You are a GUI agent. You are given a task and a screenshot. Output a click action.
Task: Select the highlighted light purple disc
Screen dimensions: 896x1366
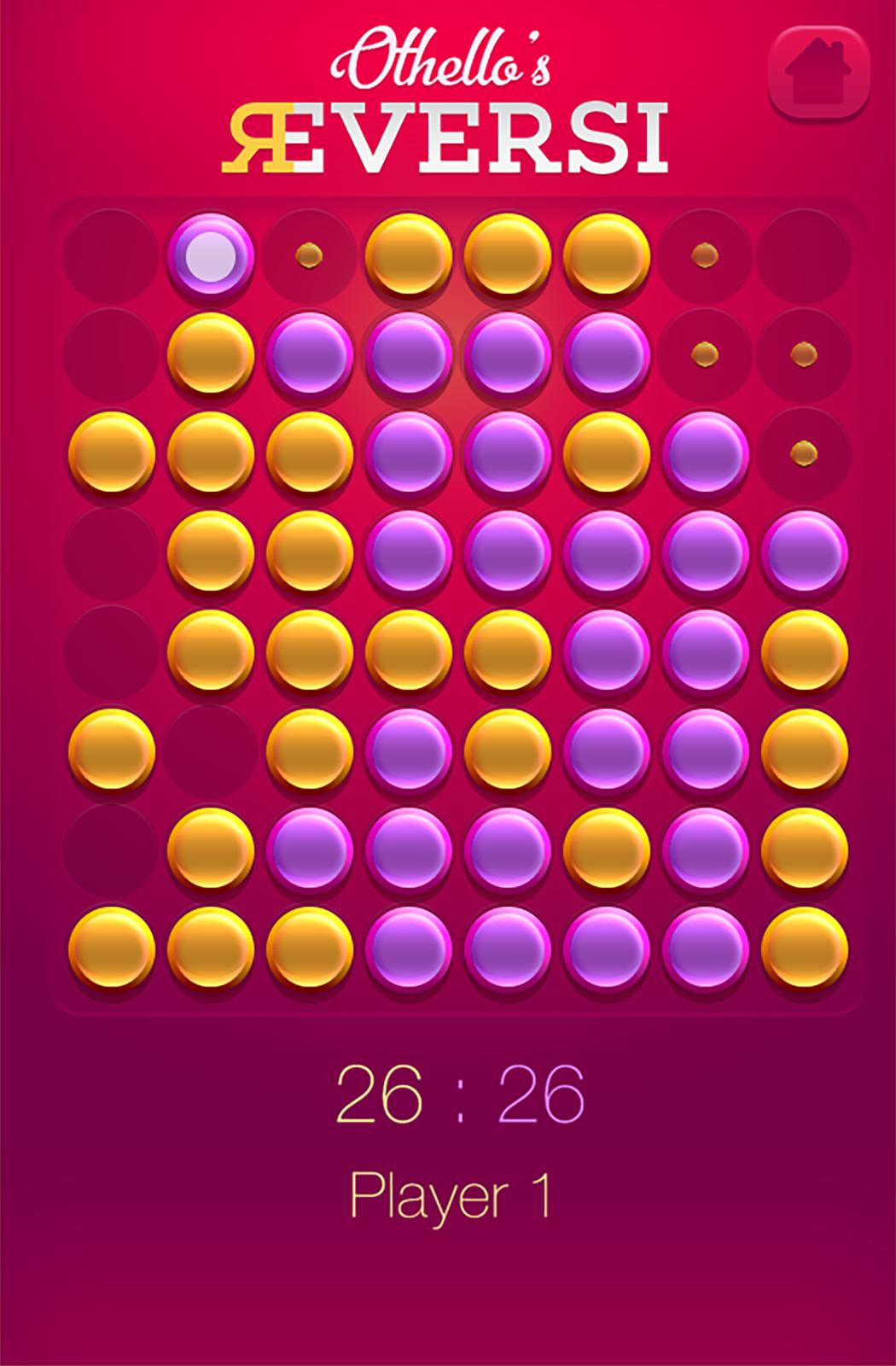point(209,254)
